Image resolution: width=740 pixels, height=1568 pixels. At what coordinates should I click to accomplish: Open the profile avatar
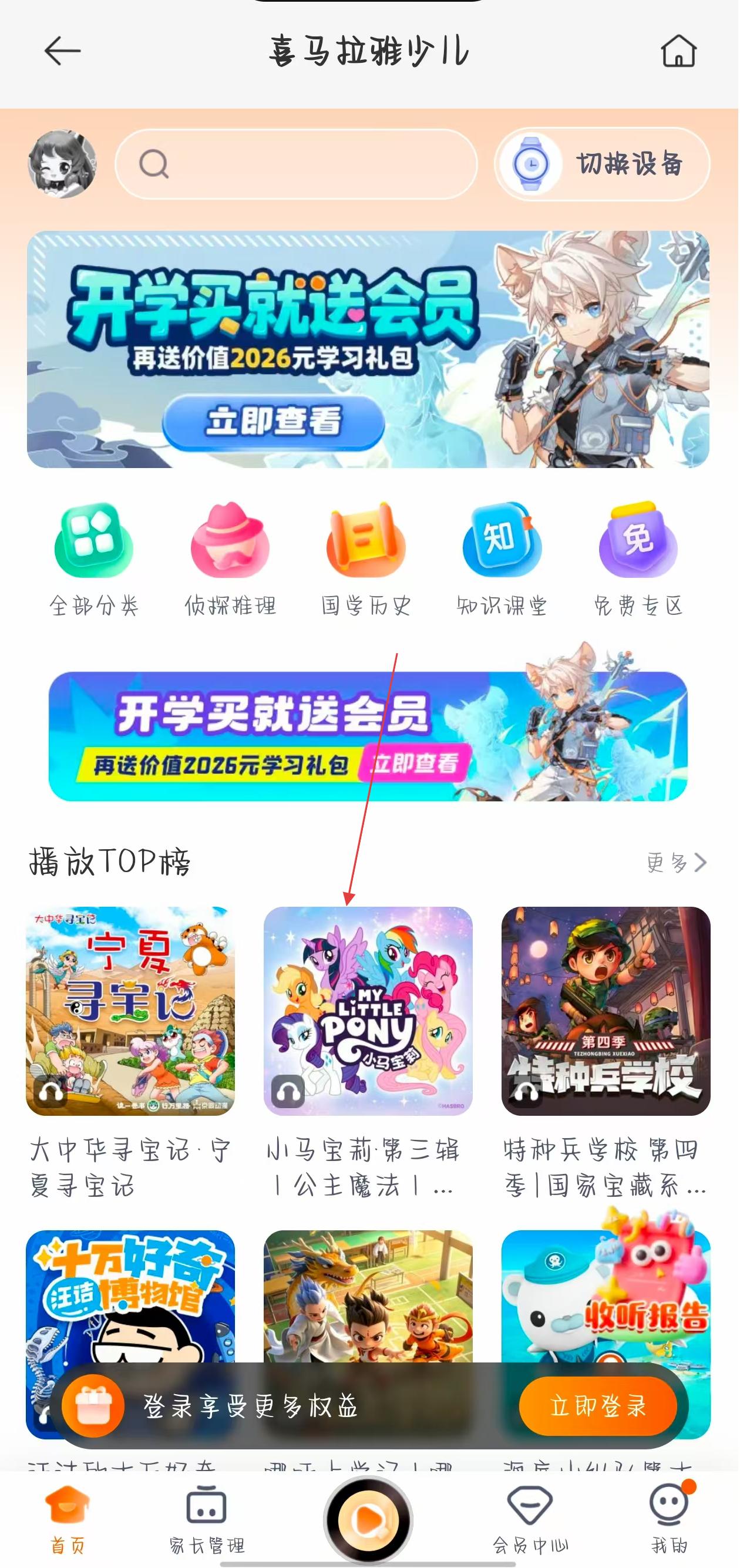pyautogui.click(x=62, y=164)
